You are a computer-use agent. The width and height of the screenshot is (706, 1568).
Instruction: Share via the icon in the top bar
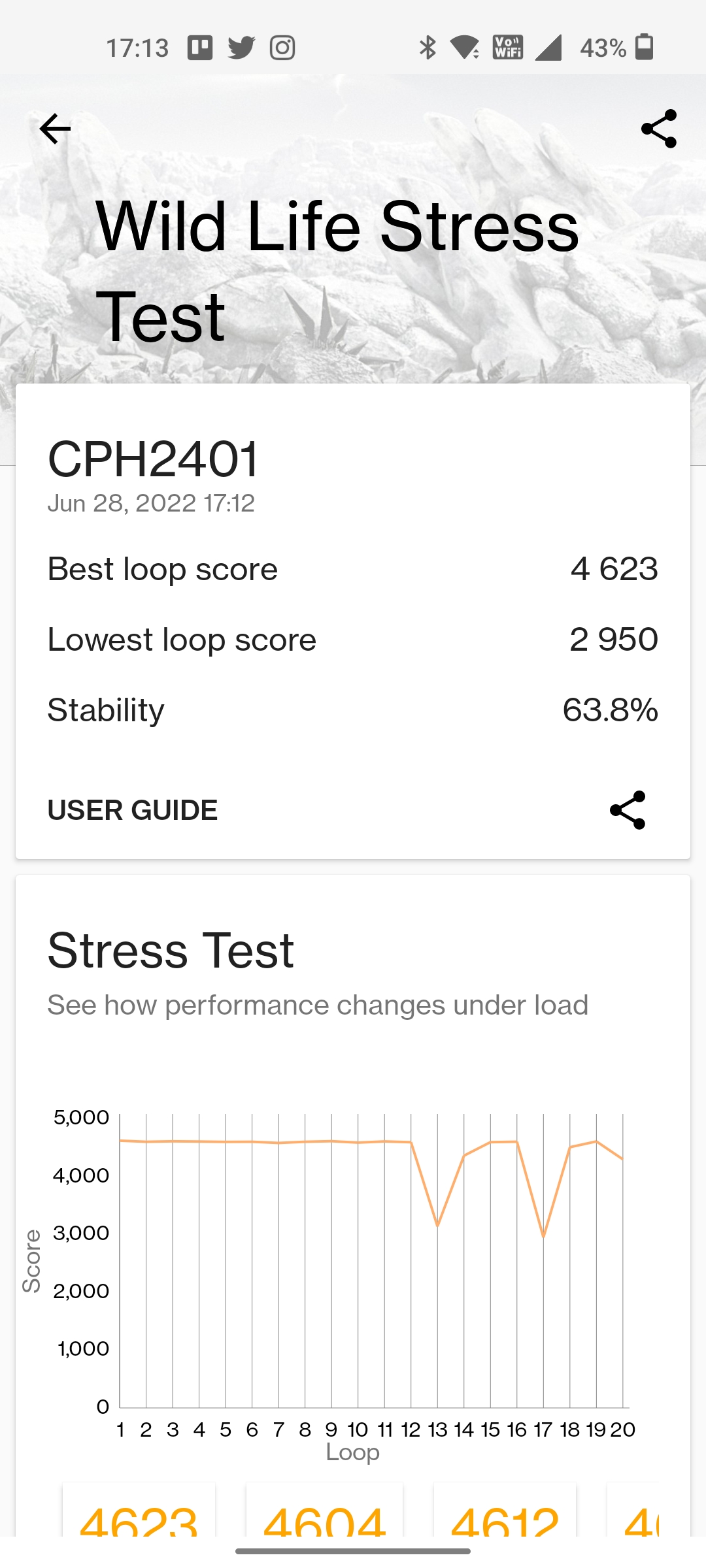tap(658, 129)
